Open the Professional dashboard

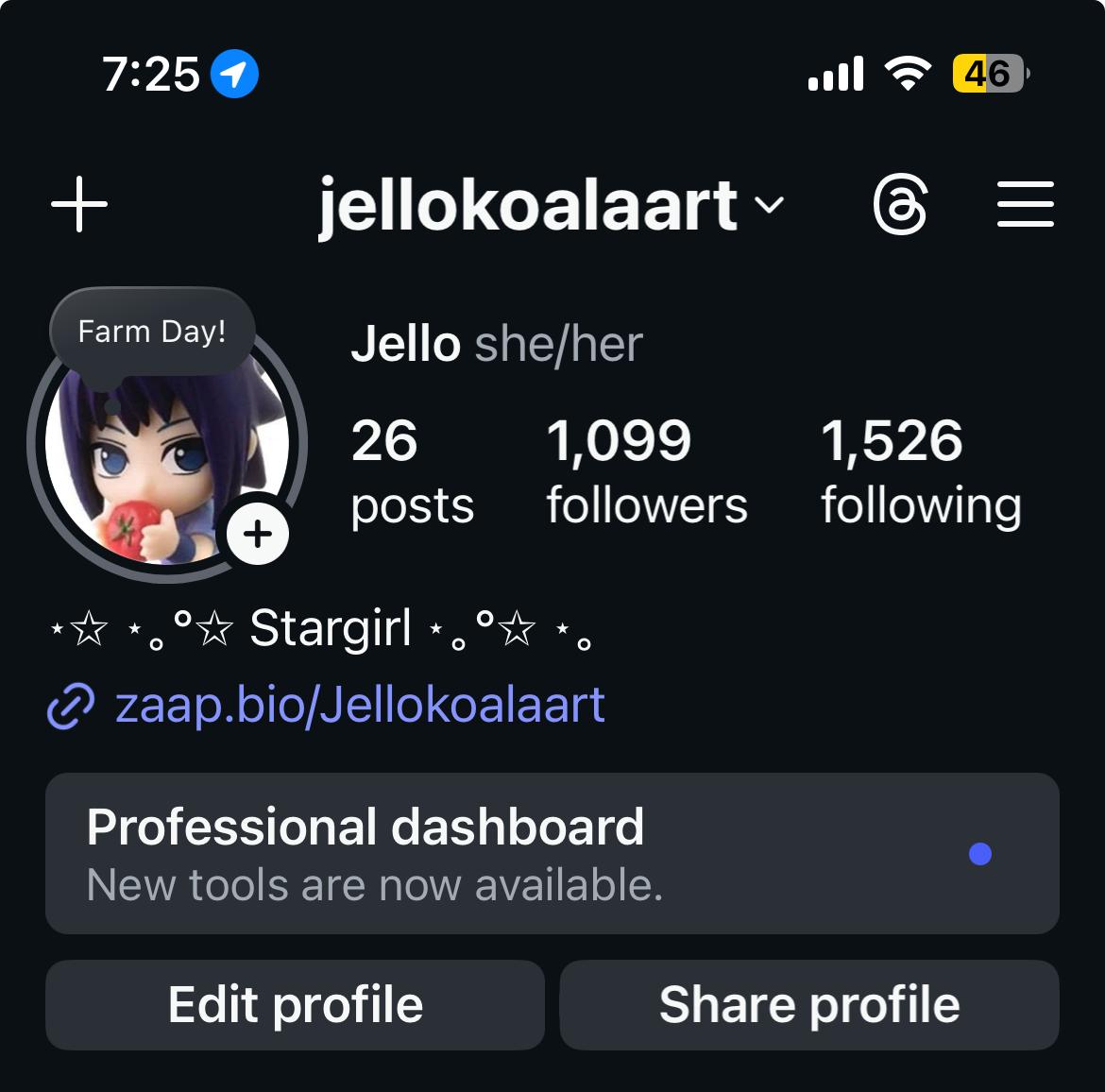pos(552,854)
